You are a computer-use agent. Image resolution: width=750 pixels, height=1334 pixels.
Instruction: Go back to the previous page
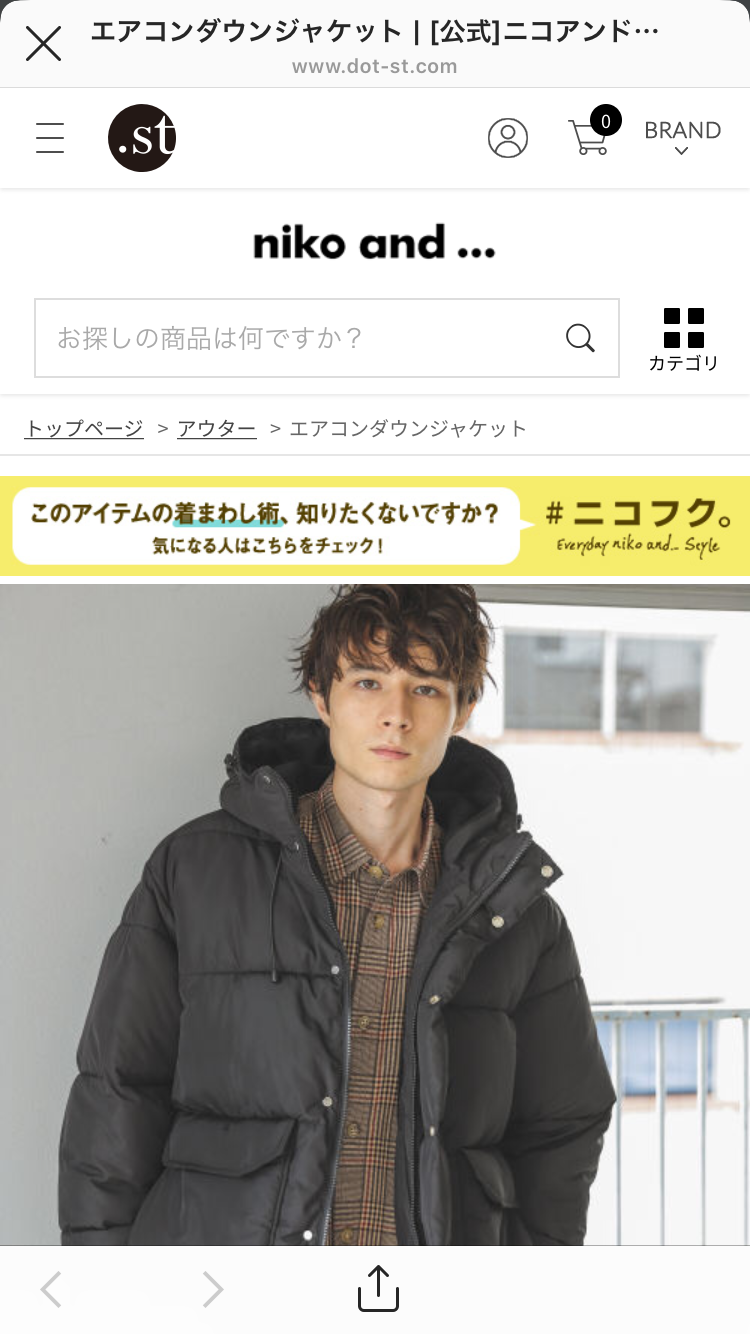click(51, 1289)
